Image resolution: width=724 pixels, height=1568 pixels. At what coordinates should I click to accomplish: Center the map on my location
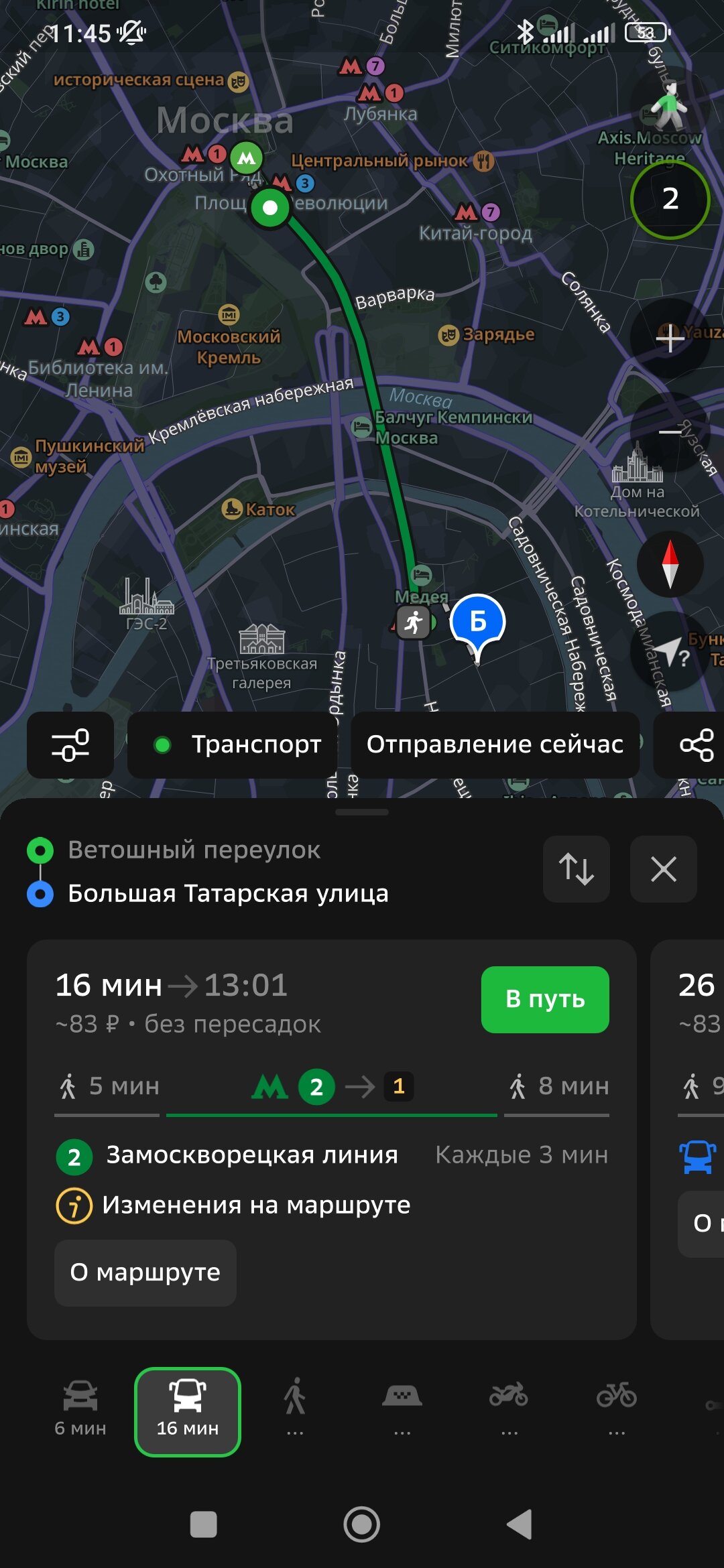click(x=670, y=651)
